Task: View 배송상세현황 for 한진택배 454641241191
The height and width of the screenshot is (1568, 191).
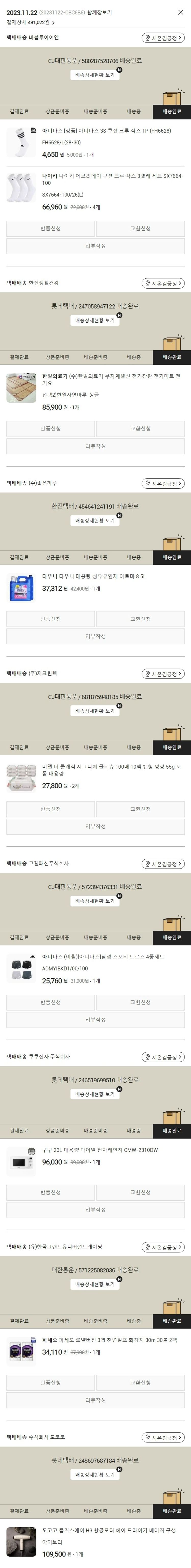Action: coord(94,520)
